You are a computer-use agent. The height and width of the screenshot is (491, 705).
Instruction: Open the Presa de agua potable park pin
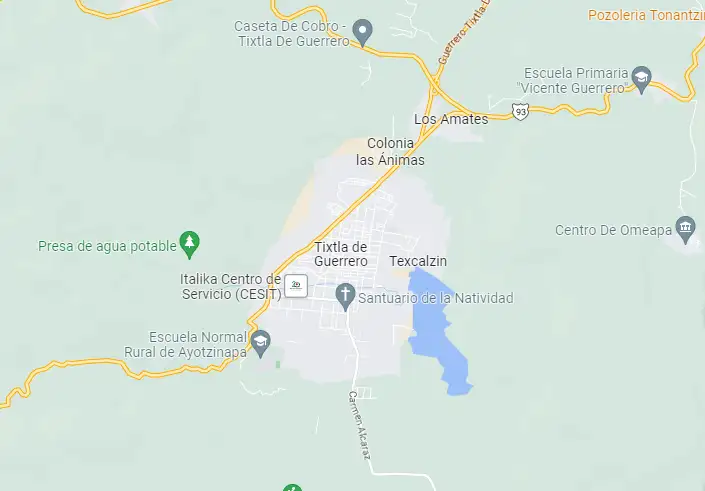point(190,242)
